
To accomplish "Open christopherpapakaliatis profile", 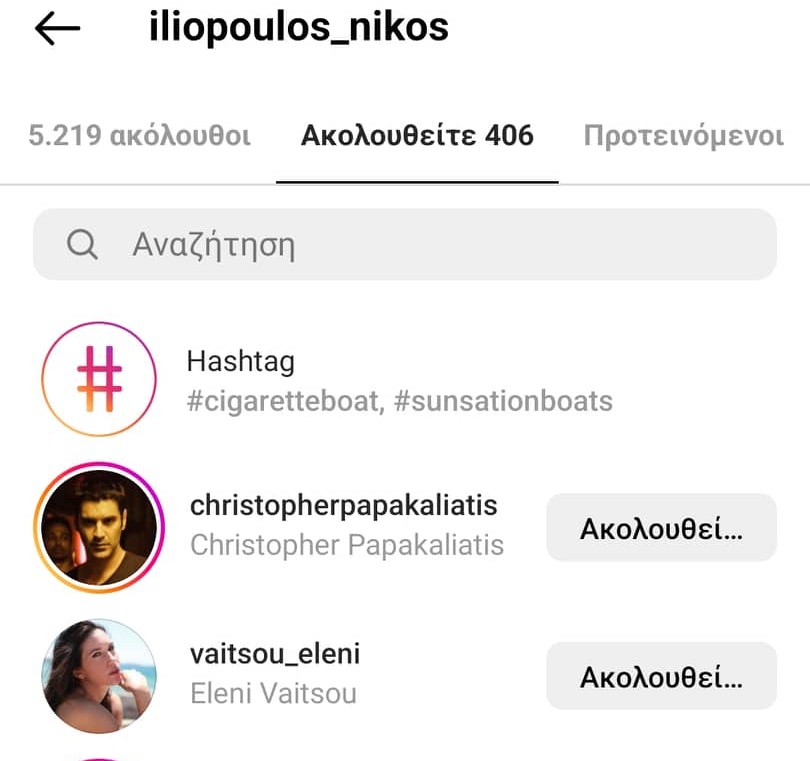I will pos(343,506).
